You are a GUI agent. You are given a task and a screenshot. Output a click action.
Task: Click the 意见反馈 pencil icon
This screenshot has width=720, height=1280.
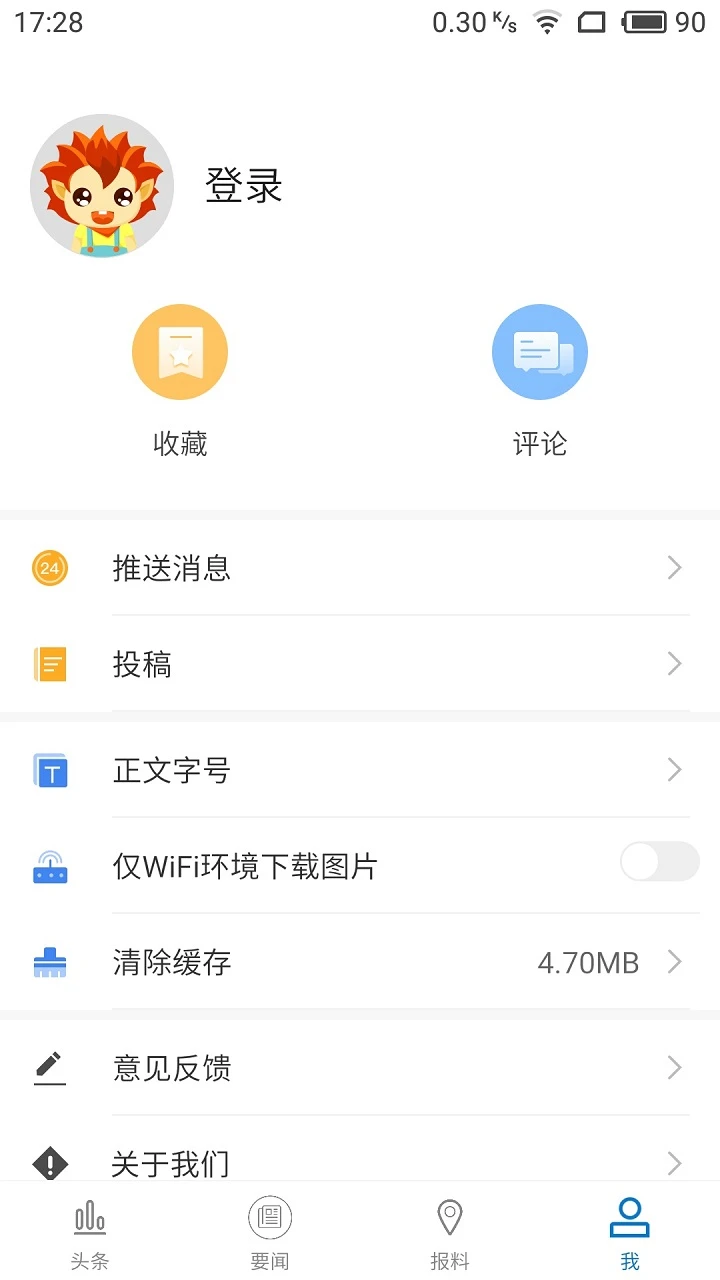(x=49, y=1067)
